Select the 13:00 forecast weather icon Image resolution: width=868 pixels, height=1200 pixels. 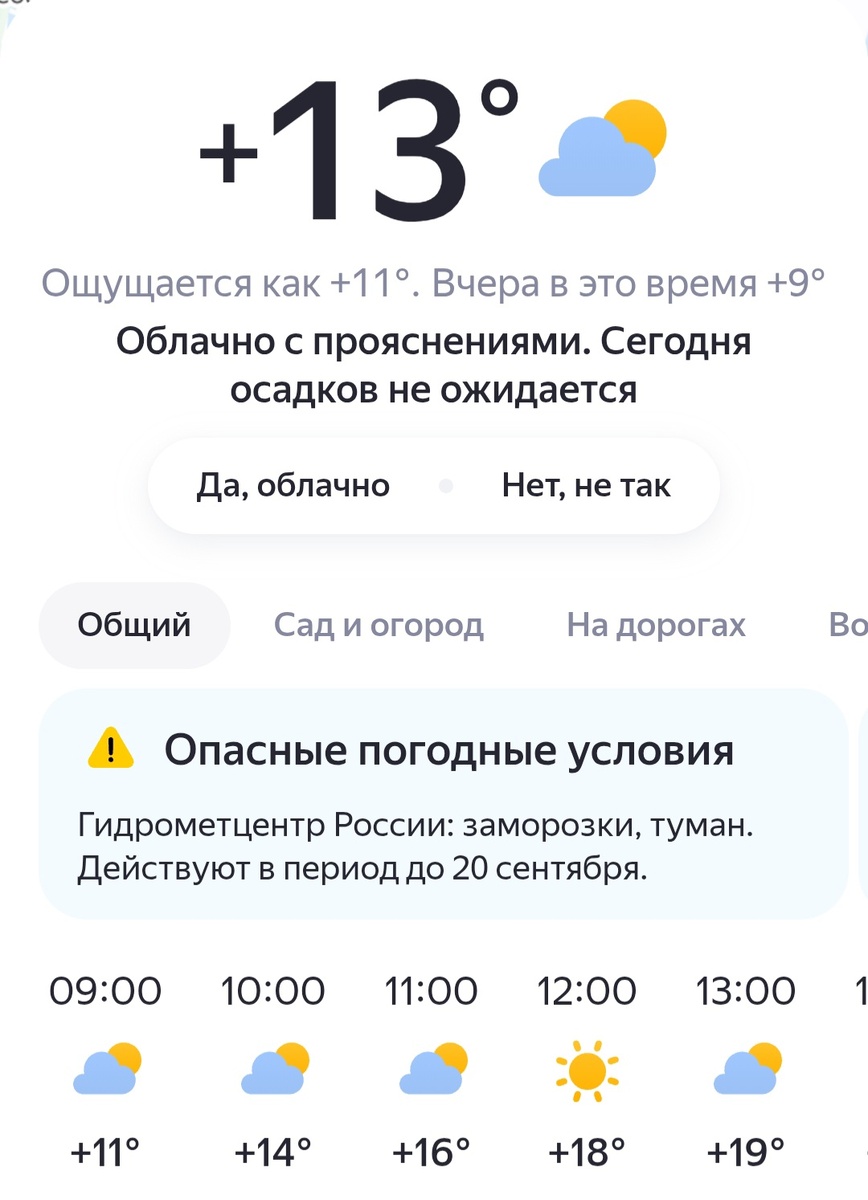coord(744,1068)
